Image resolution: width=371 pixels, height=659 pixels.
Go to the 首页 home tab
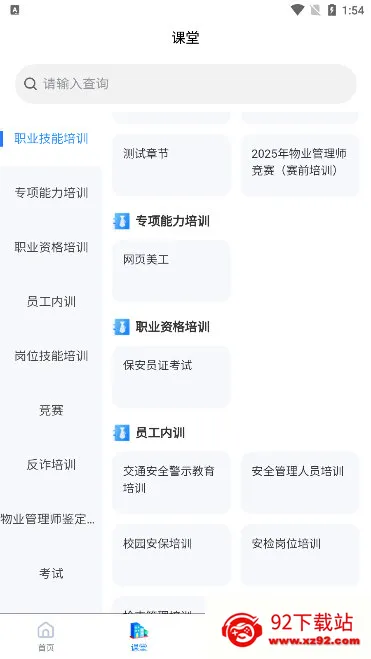coord(46,636)
